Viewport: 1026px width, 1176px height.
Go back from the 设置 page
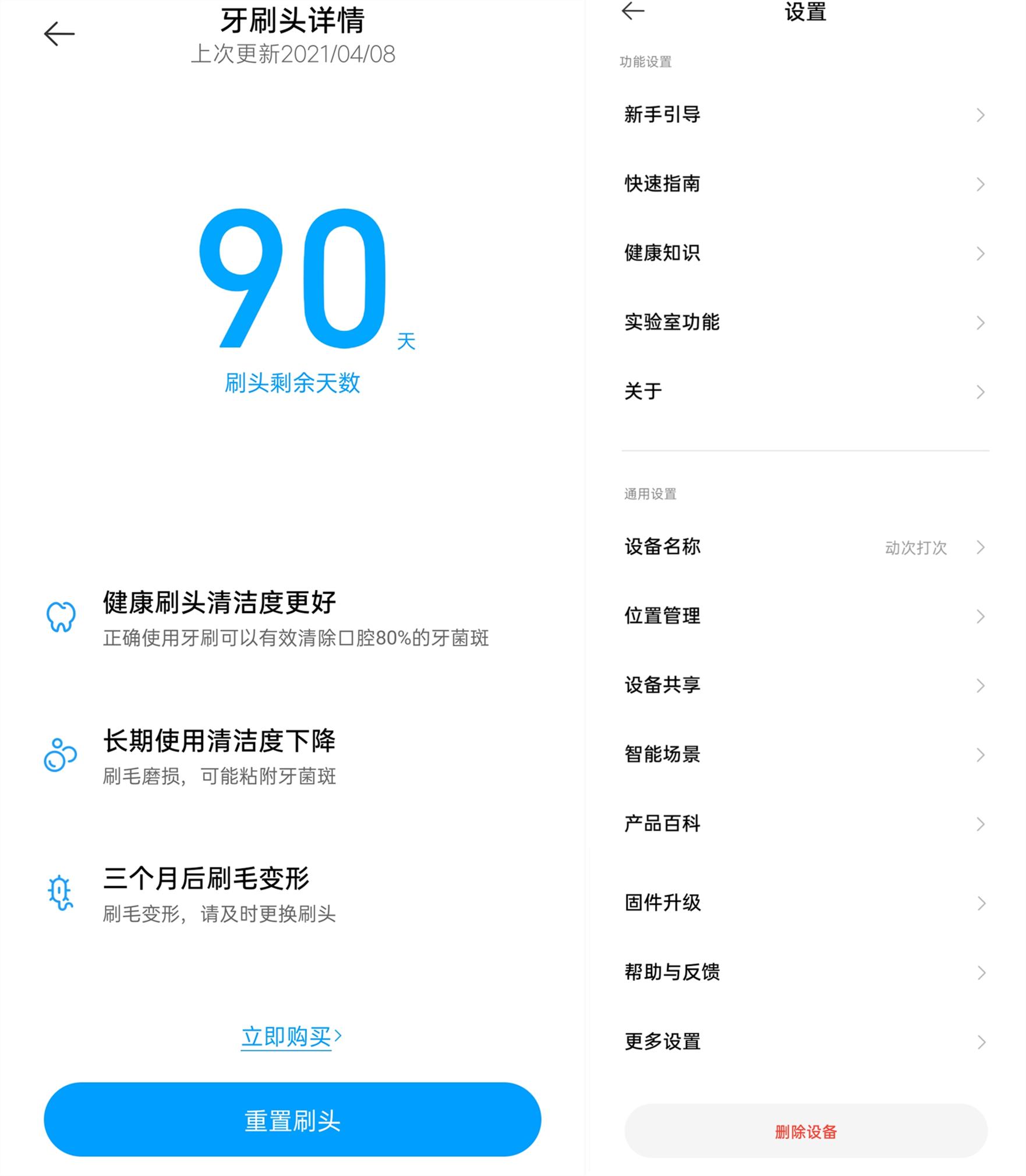tap(633, 11)
